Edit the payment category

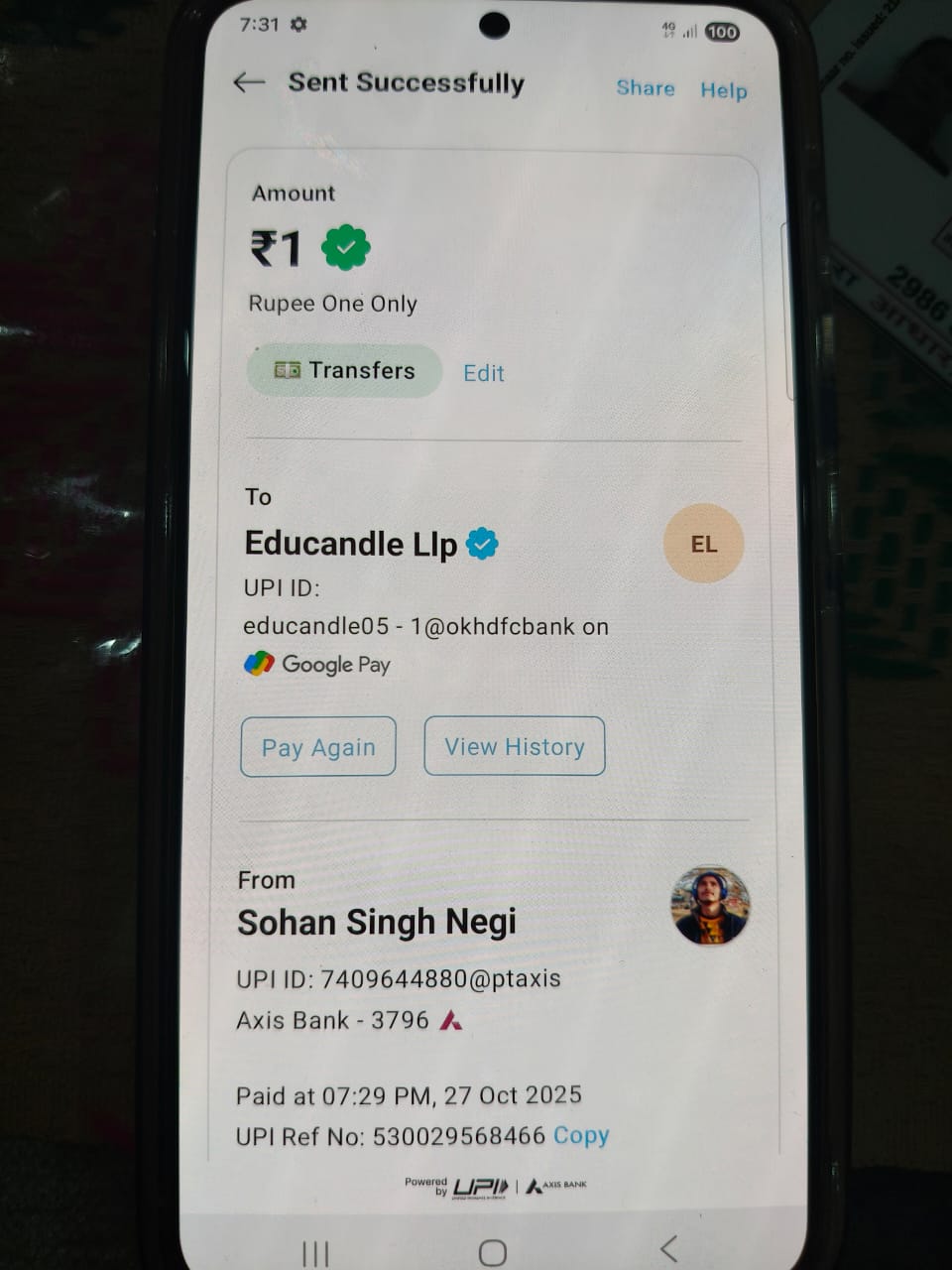point(484,373)
